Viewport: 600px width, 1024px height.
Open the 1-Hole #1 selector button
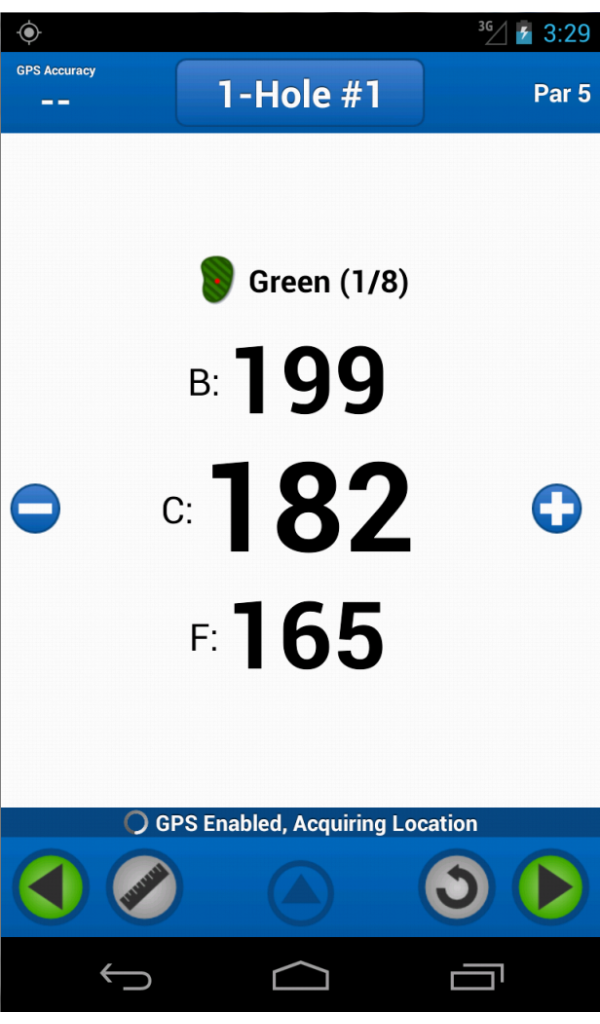(300, 94)
